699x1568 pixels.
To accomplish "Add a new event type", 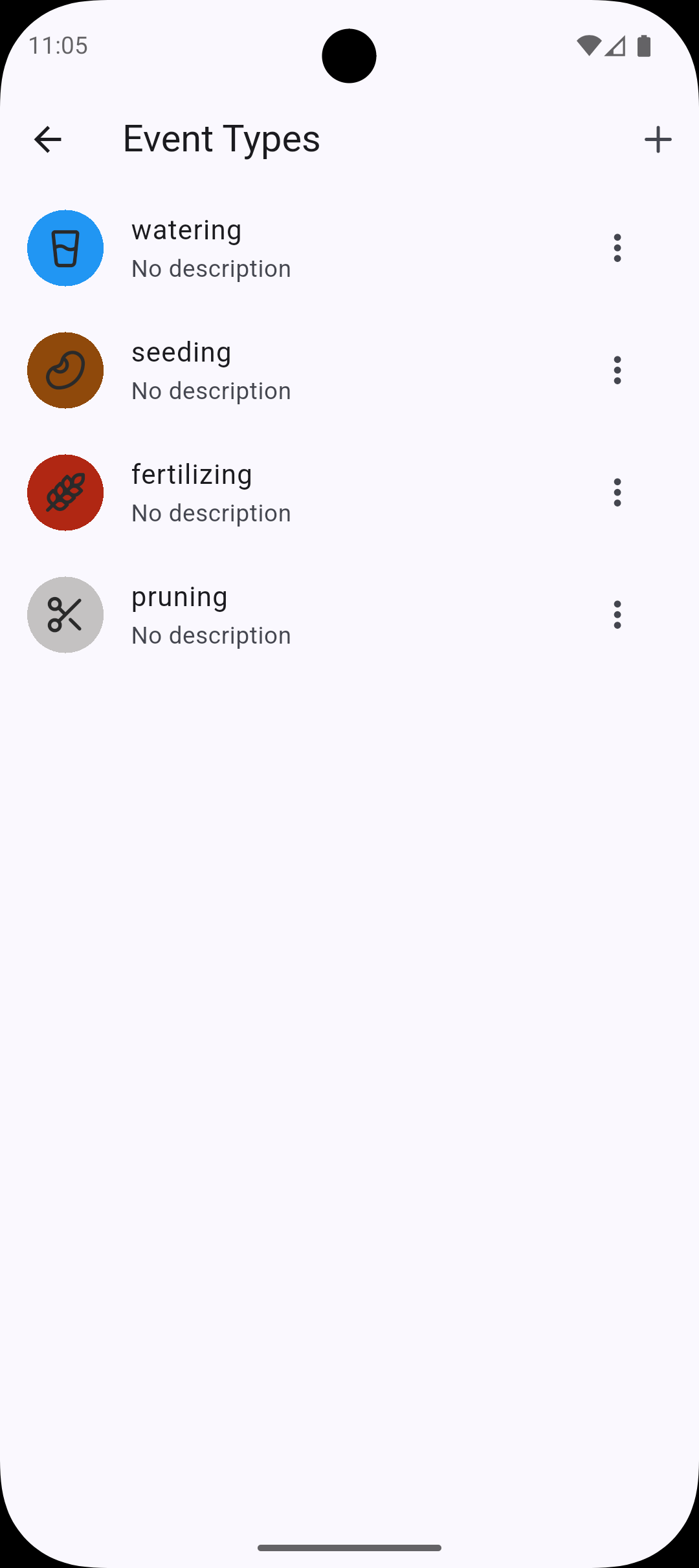I will (658, 139).
